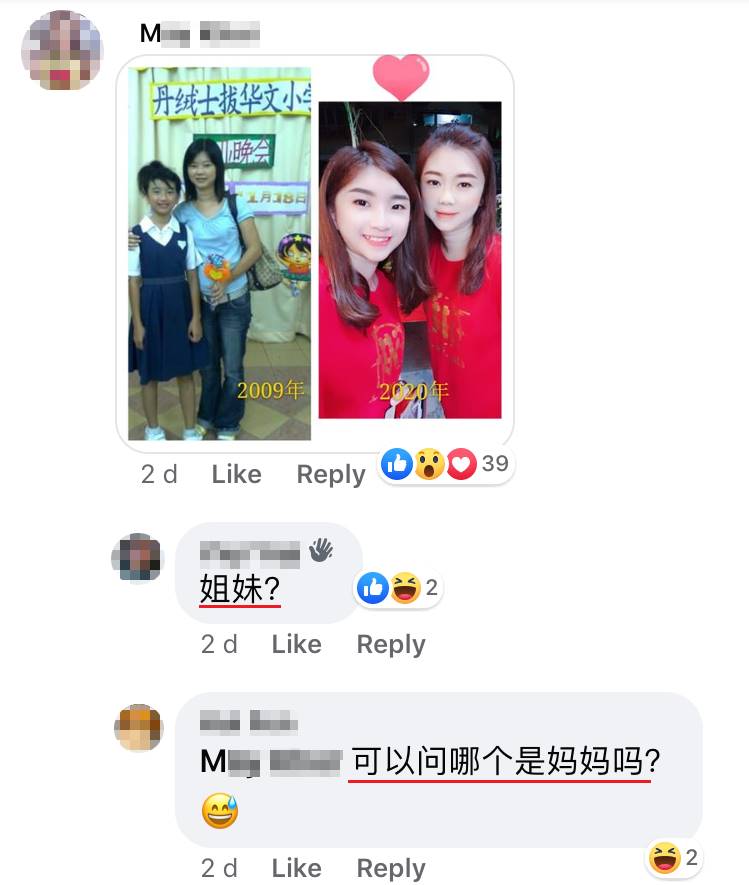Open the photo comment author's profile picture
This screenshot has width=749, height=885.
pyautogui.click(x=62, y=51)
